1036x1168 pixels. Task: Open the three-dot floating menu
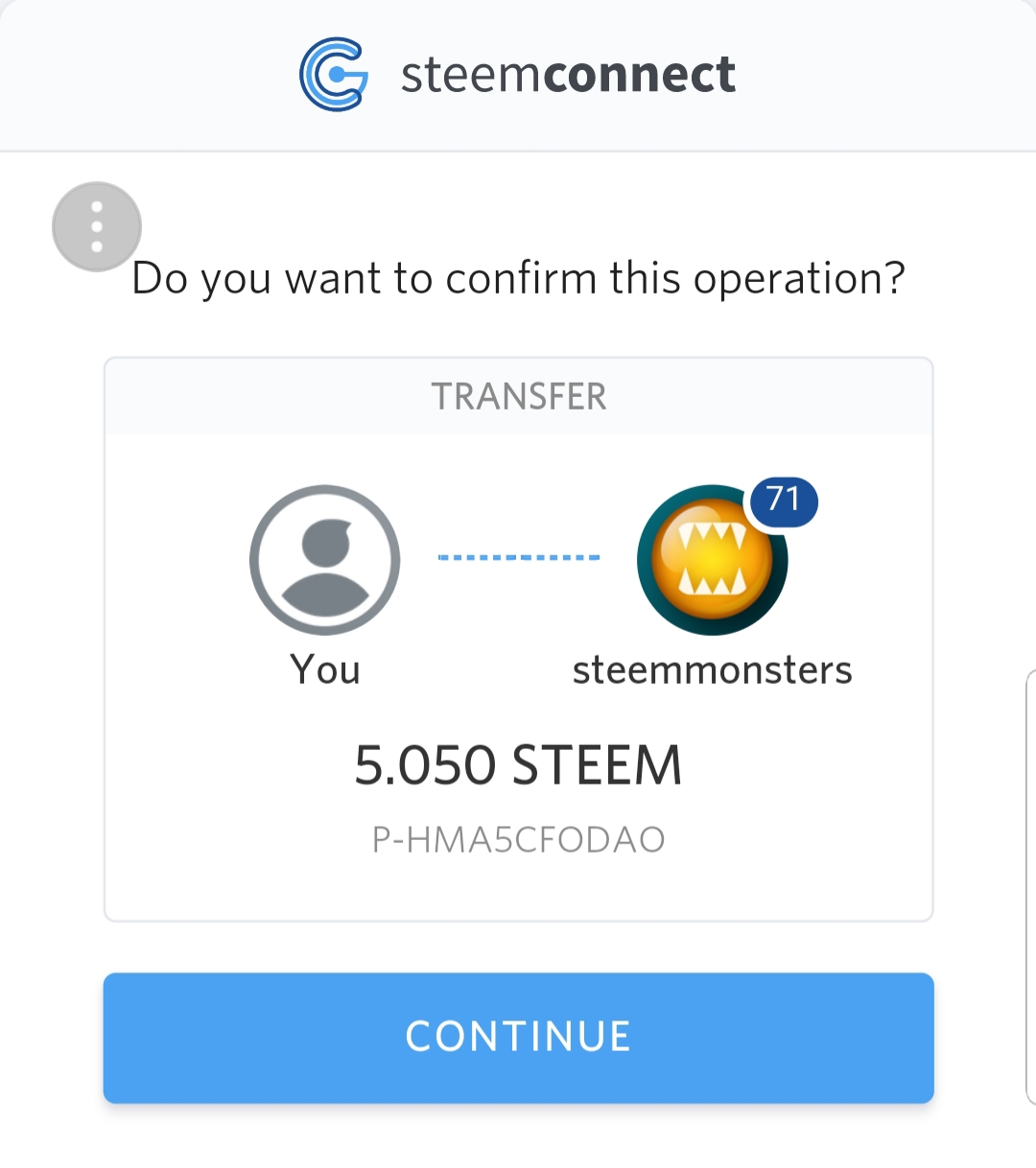coord(97,227)
